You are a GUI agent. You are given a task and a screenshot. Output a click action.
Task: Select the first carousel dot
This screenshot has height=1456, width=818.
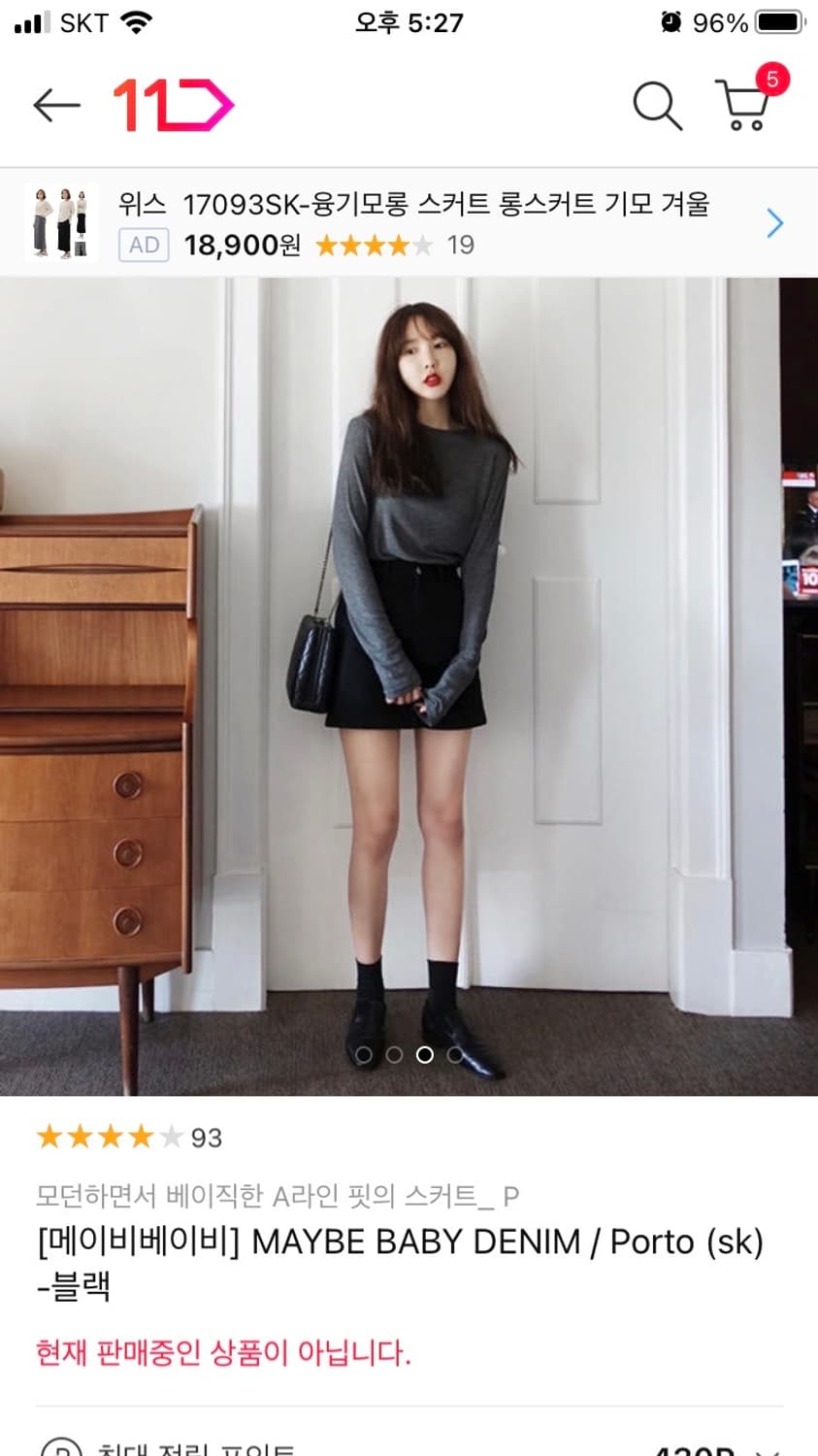tap(364, 1054)
